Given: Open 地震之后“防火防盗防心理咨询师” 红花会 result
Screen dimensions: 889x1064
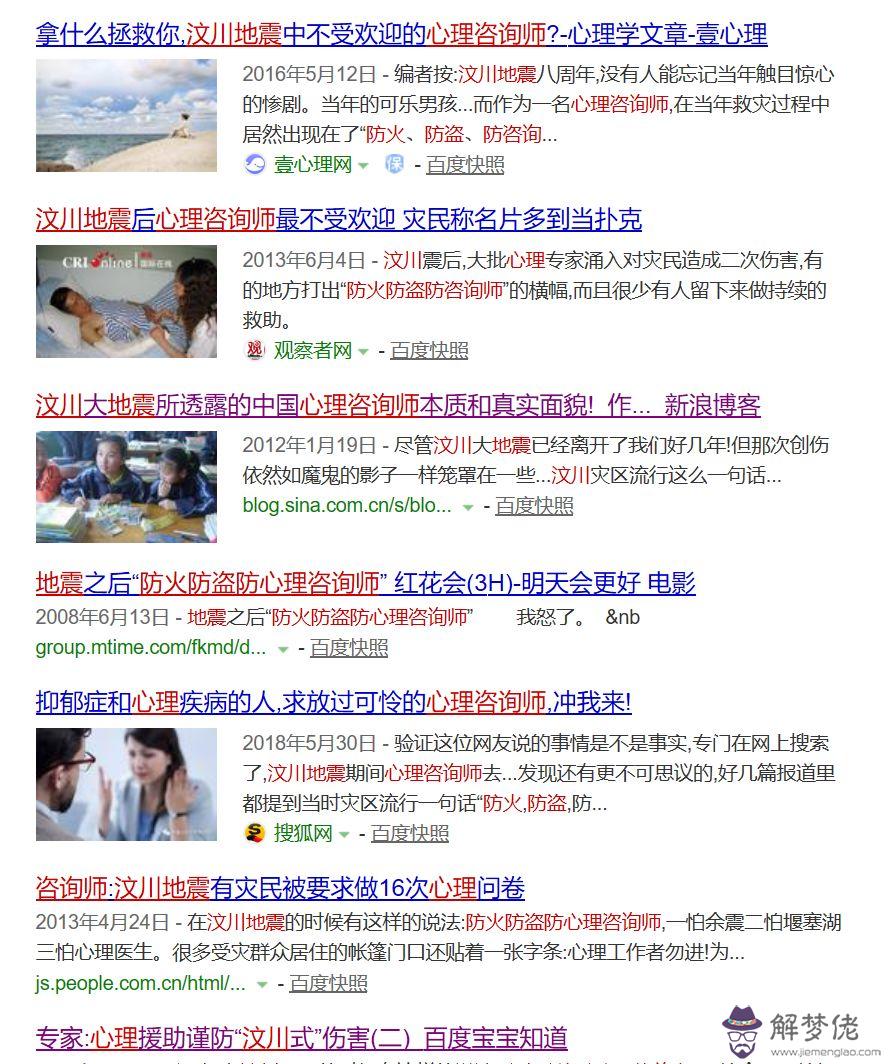Looking at the screenshot, I should point(365,583).
